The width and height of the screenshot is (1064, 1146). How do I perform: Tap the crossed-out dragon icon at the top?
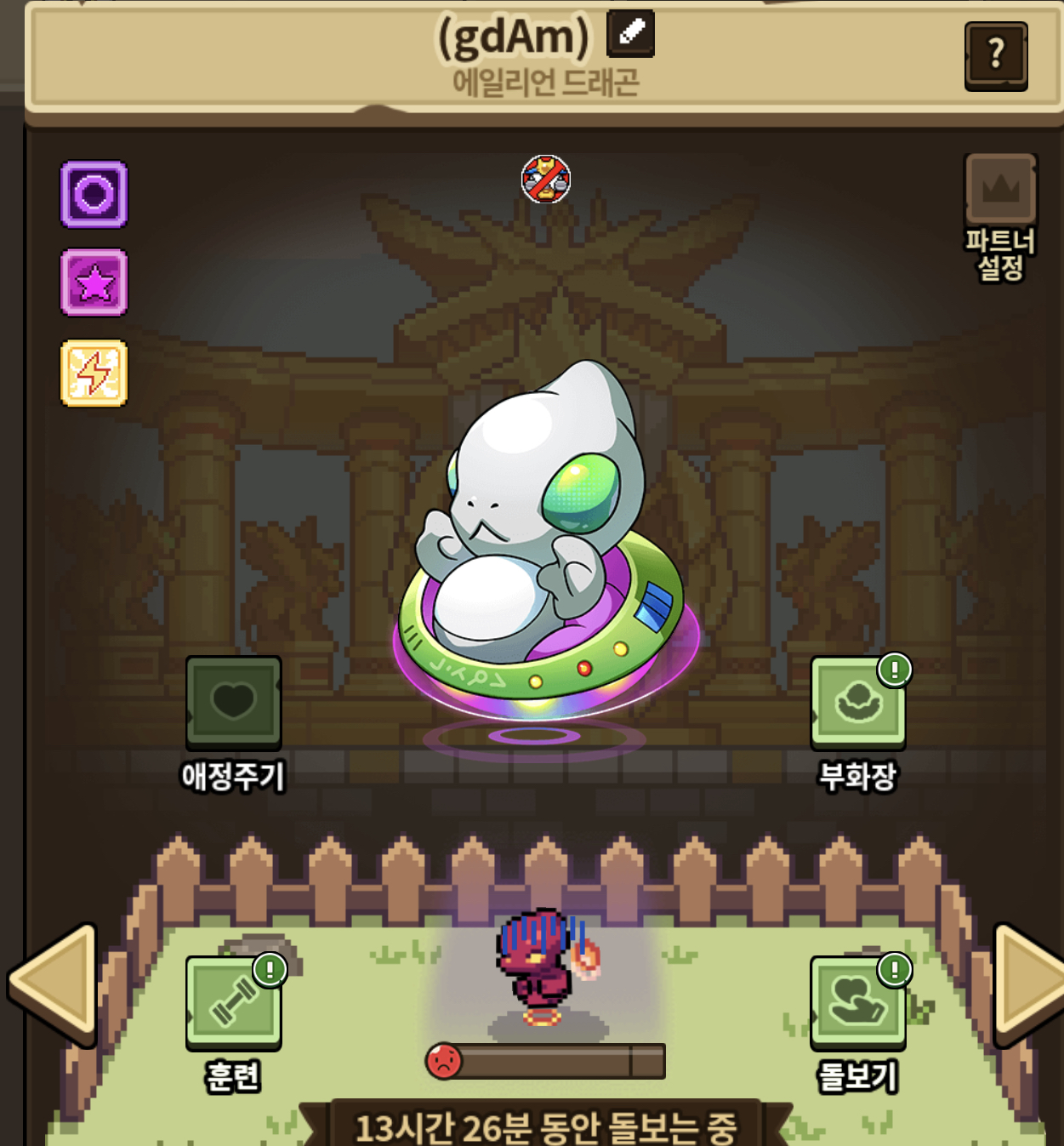coord(546,179)
